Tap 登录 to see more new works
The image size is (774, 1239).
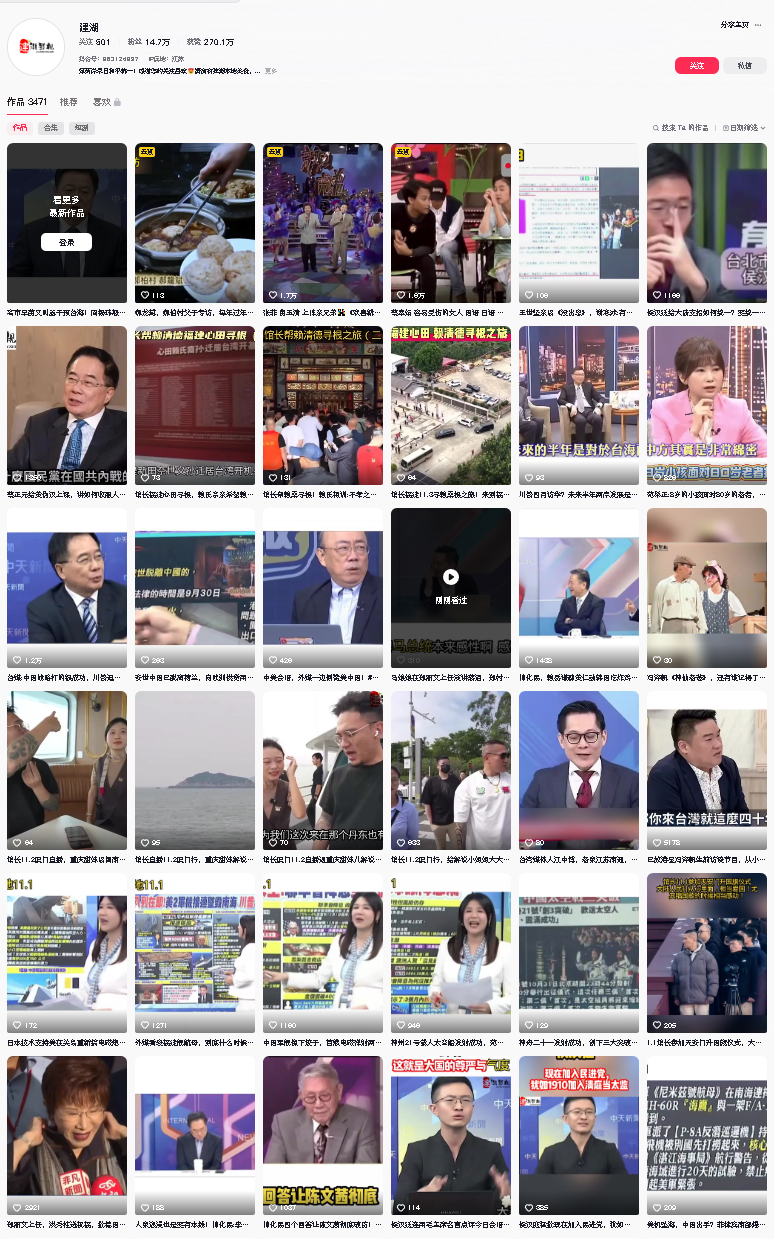pyautogui.click(x=66, y=242)
